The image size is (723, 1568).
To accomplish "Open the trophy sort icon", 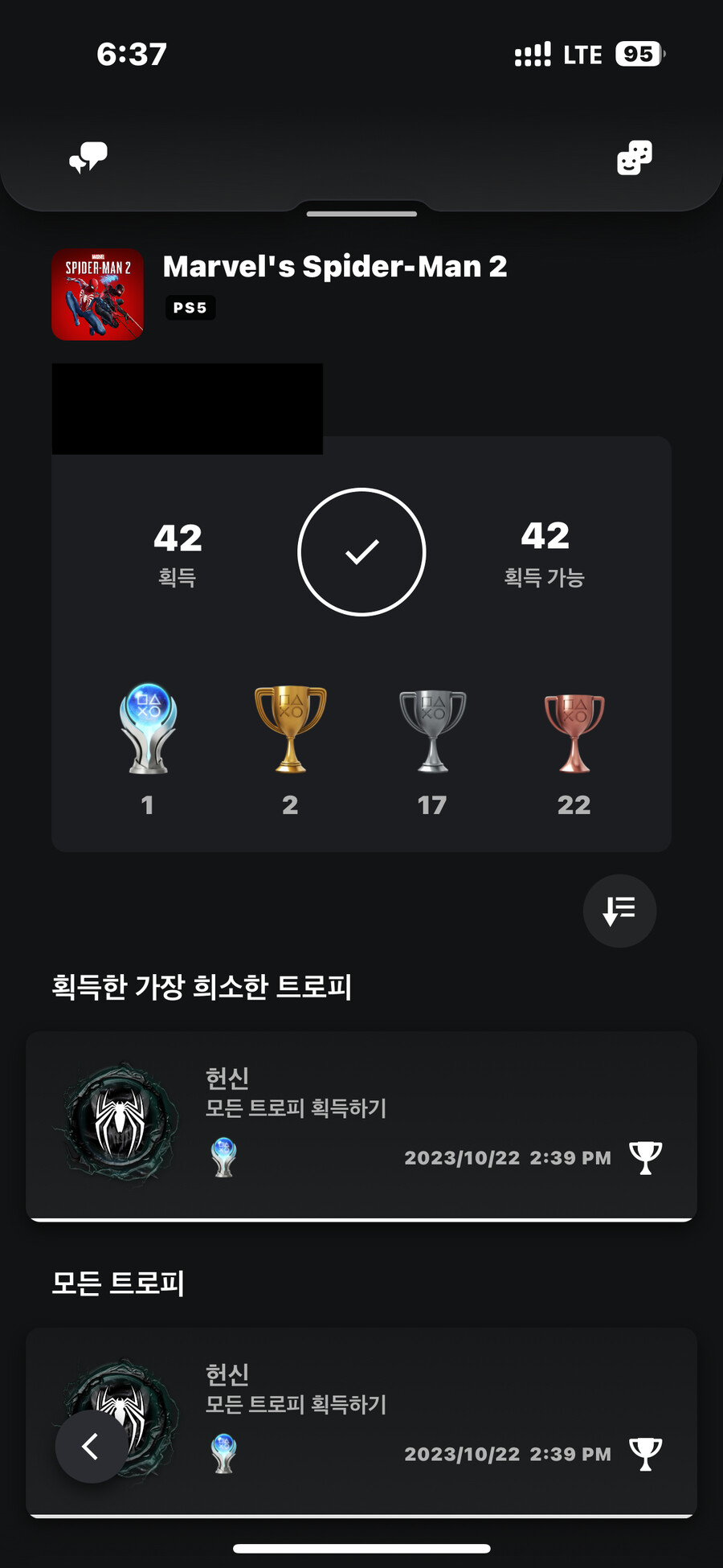I will pyautogui.click(x=619, y=911).
